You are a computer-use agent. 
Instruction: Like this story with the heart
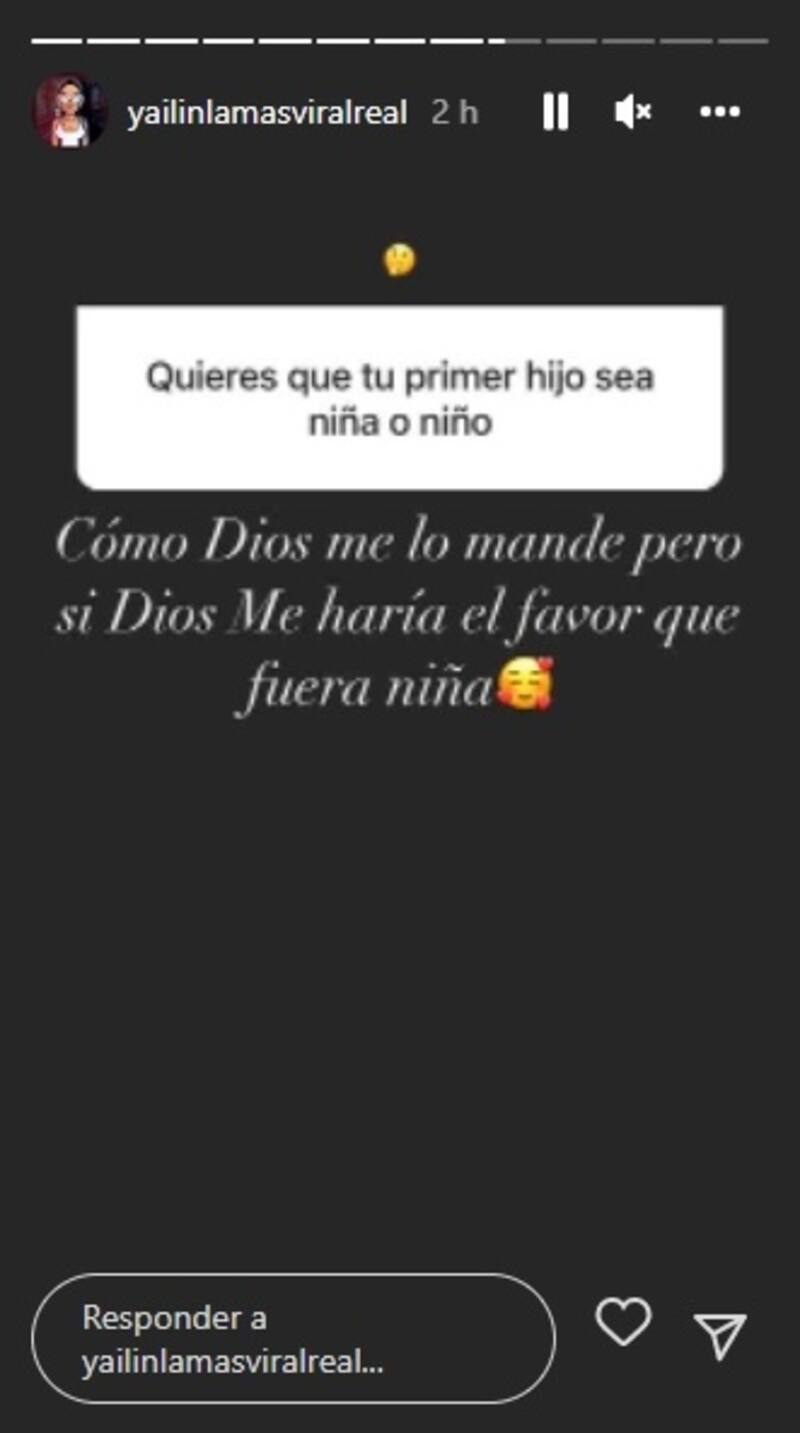[x=623, y=1323]
